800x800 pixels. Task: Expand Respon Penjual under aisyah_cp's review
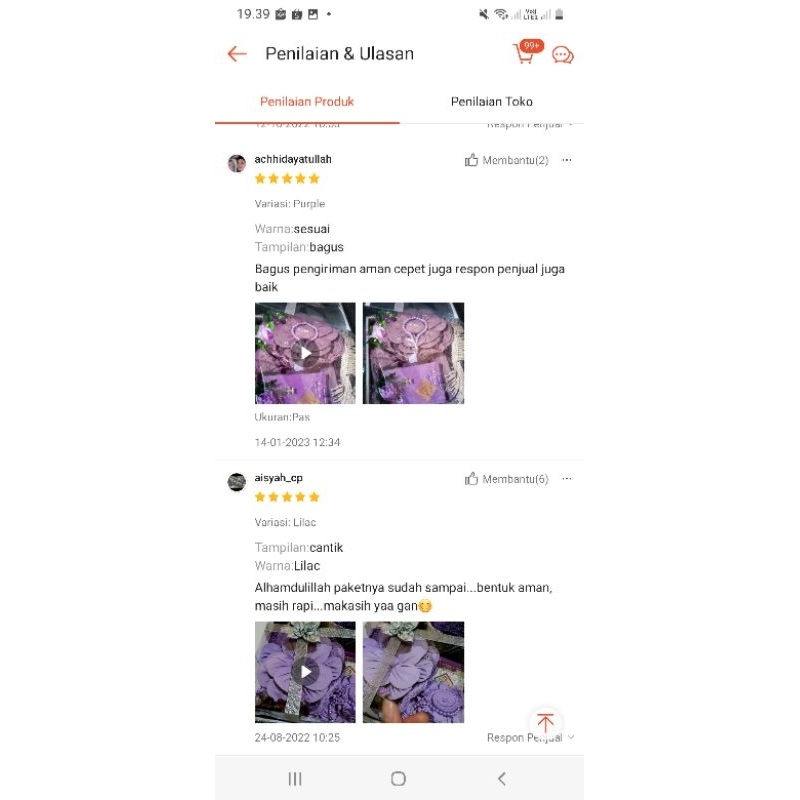pyautogui.click(x=530, y=738)
